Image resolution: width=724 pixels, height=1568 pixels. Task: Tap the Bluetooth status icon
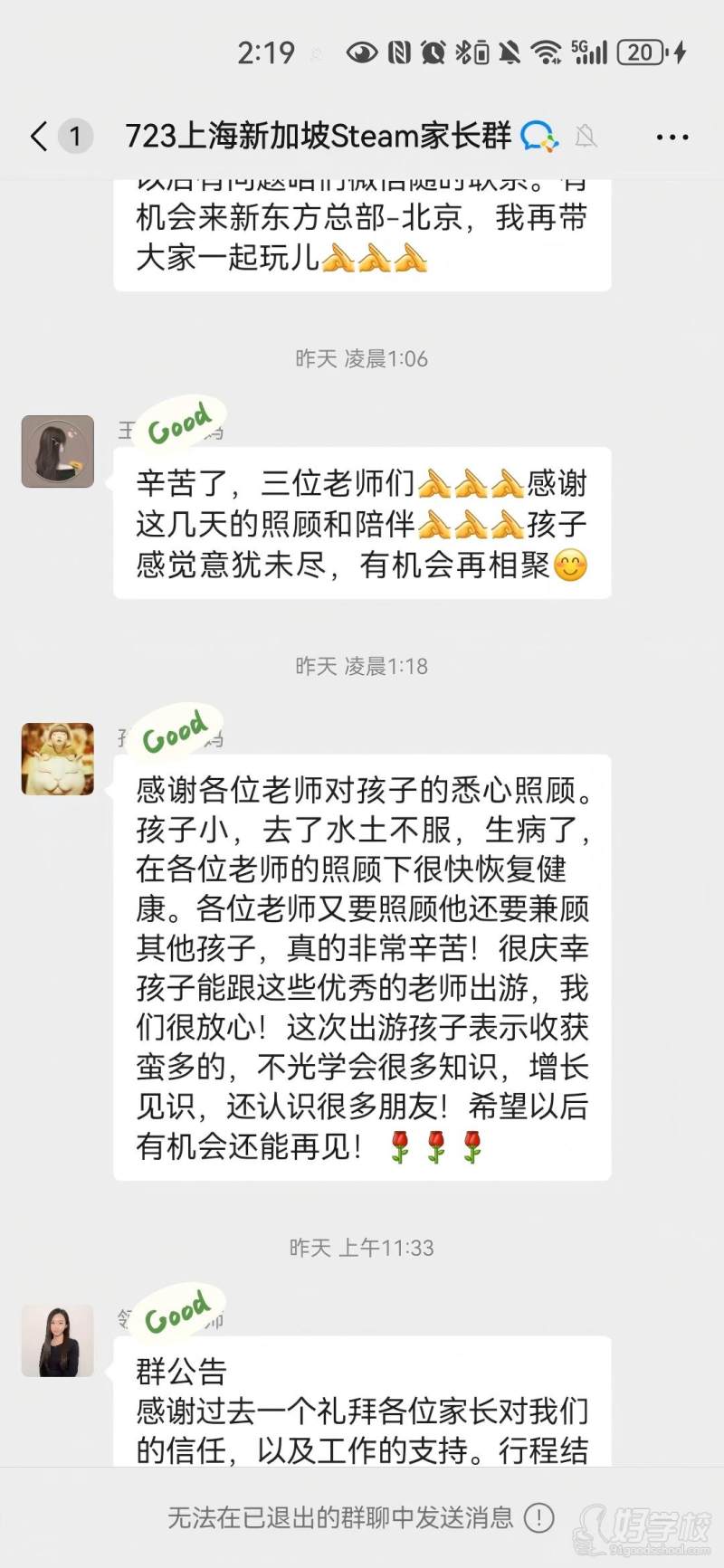(462, 52)
